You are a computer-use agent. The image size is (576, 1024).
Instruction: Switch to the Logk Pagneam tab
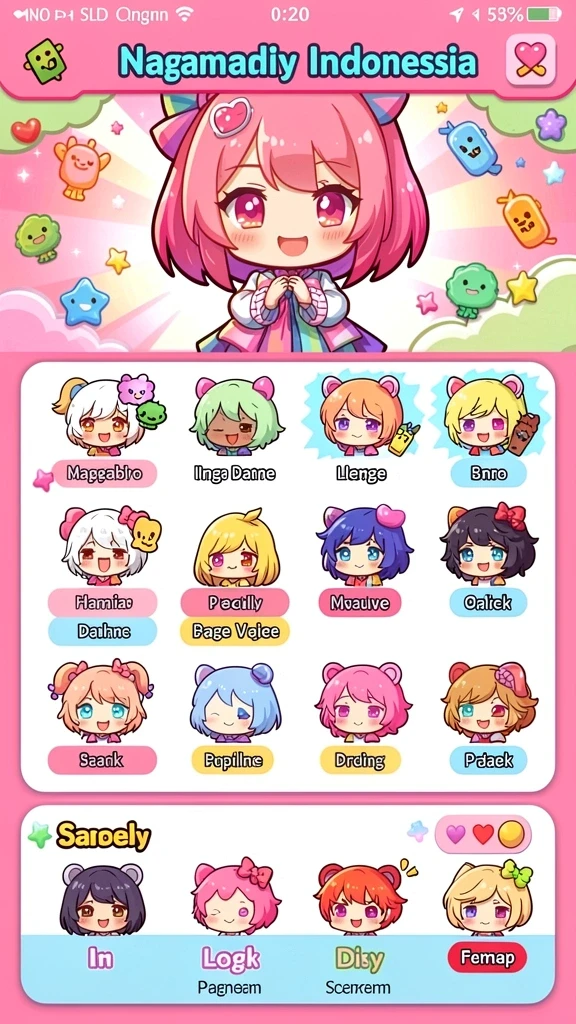[231, 970]
